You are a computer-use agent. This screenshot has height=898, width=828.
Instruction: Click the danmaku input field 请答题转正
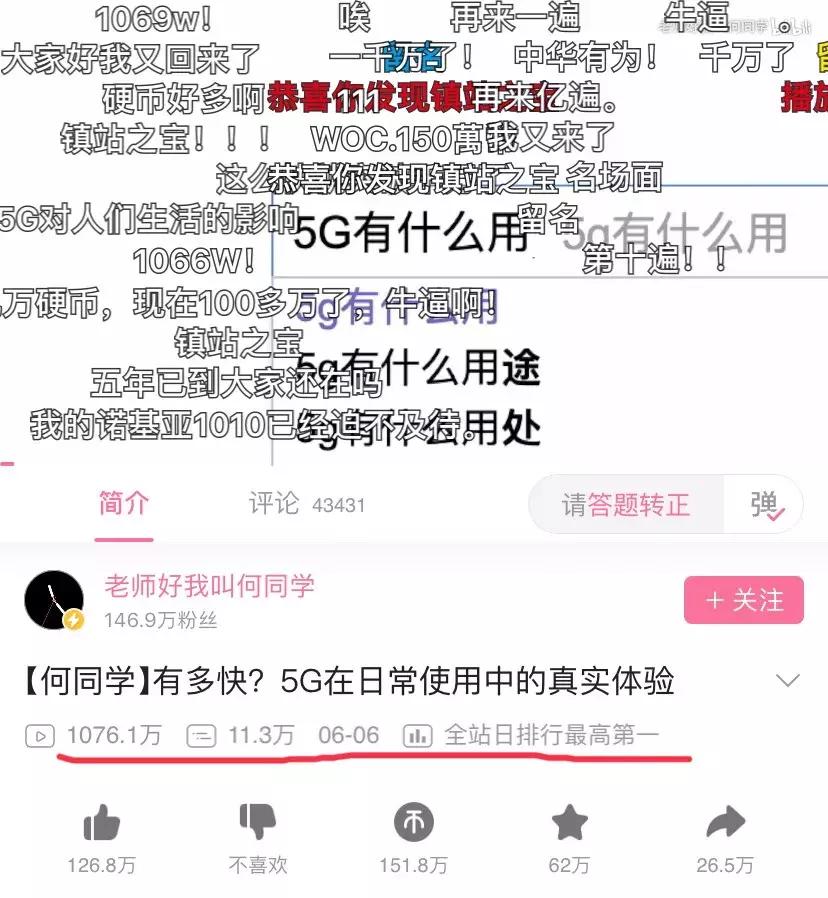click(x=624, y=505)
